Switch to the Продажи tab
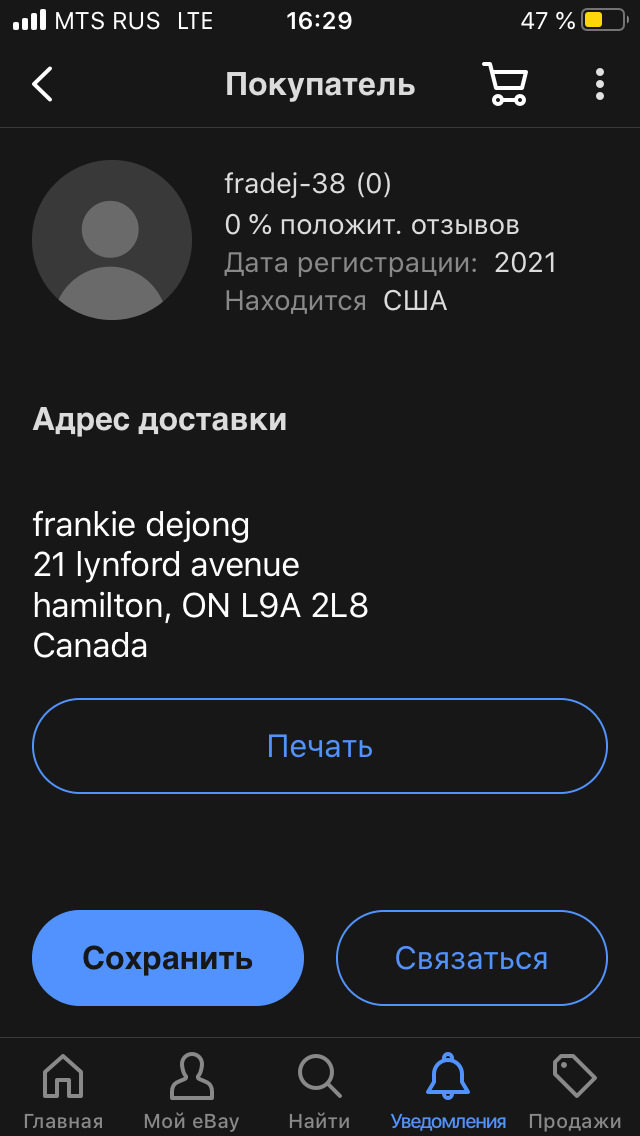 point(575,1090)
